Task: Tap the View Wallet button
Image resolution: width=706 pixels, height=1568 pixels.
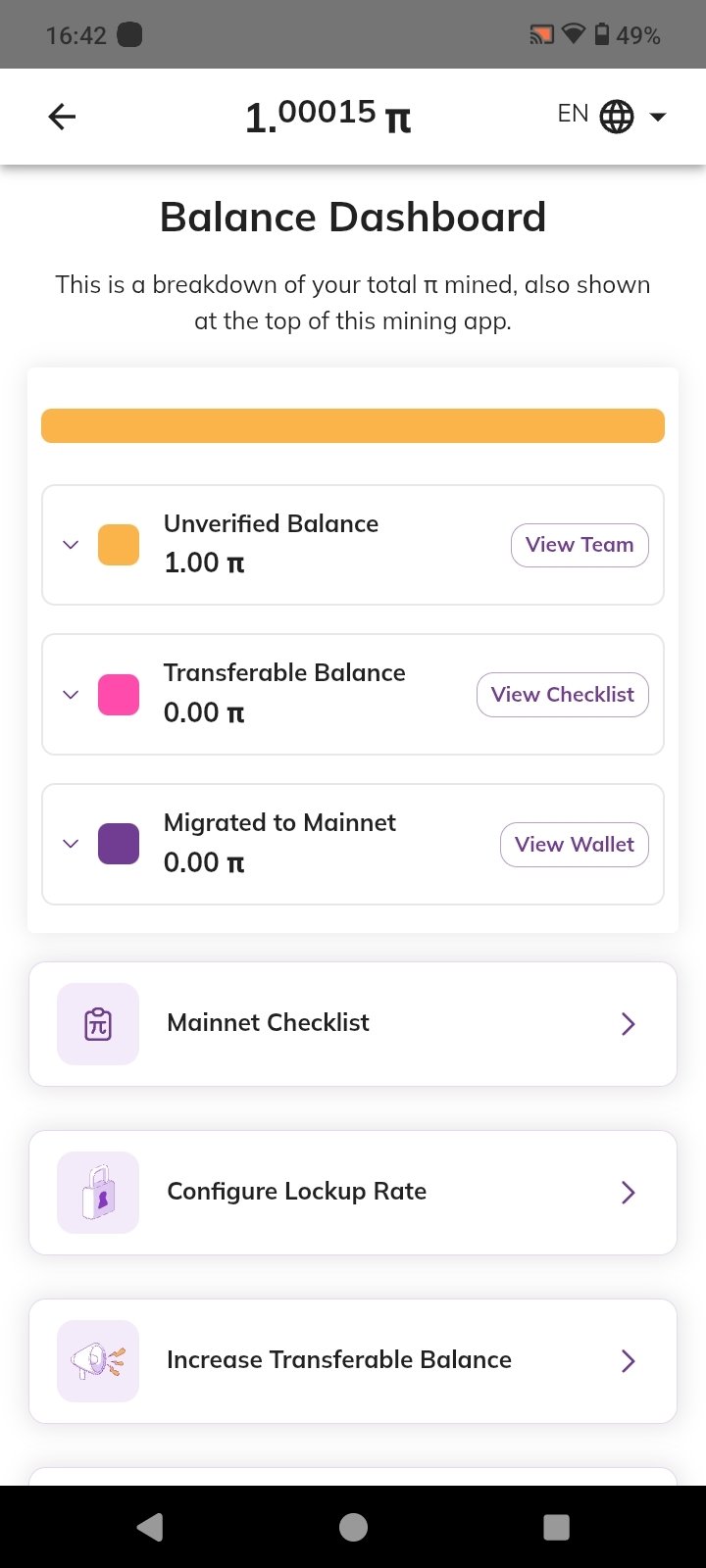Action: point(575,845)
